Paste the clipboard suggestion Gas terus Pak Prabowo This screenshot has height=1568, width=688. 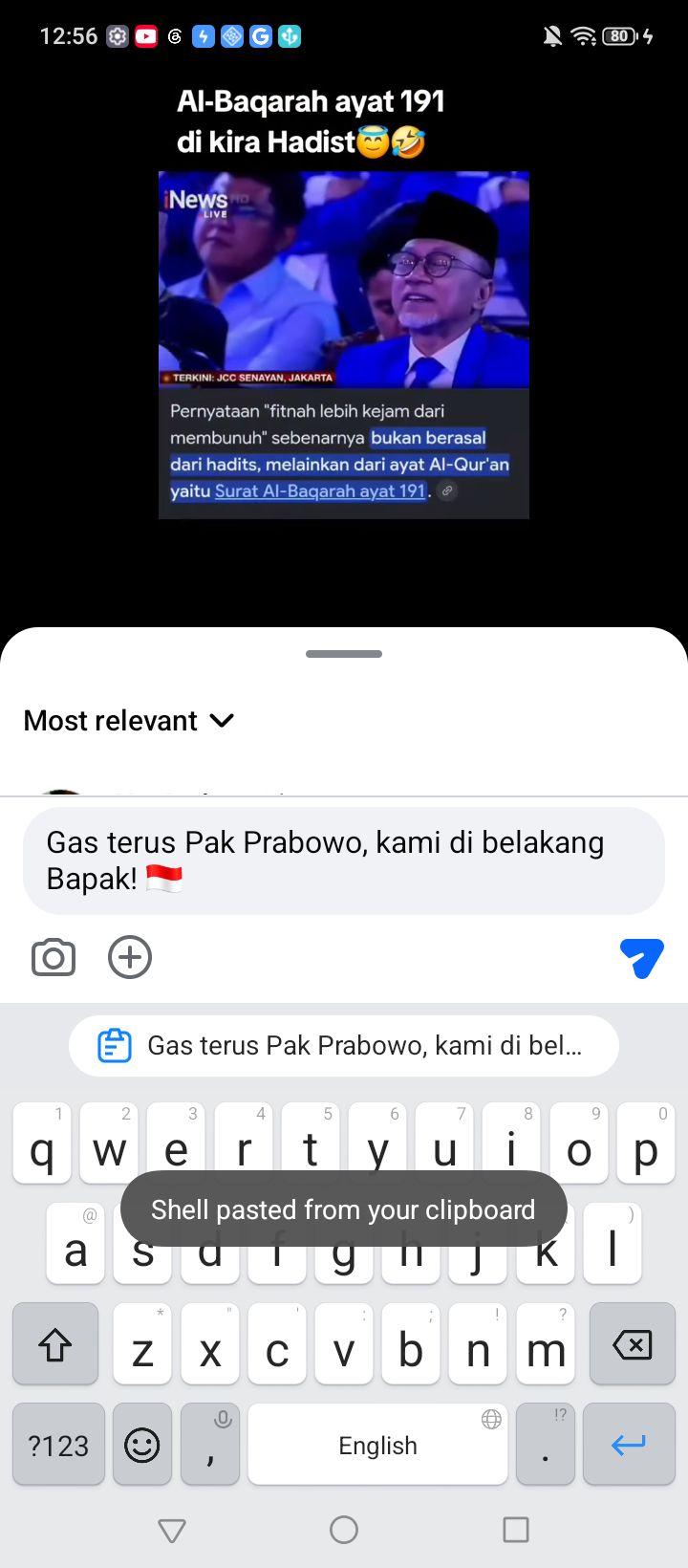(344, 1045)
